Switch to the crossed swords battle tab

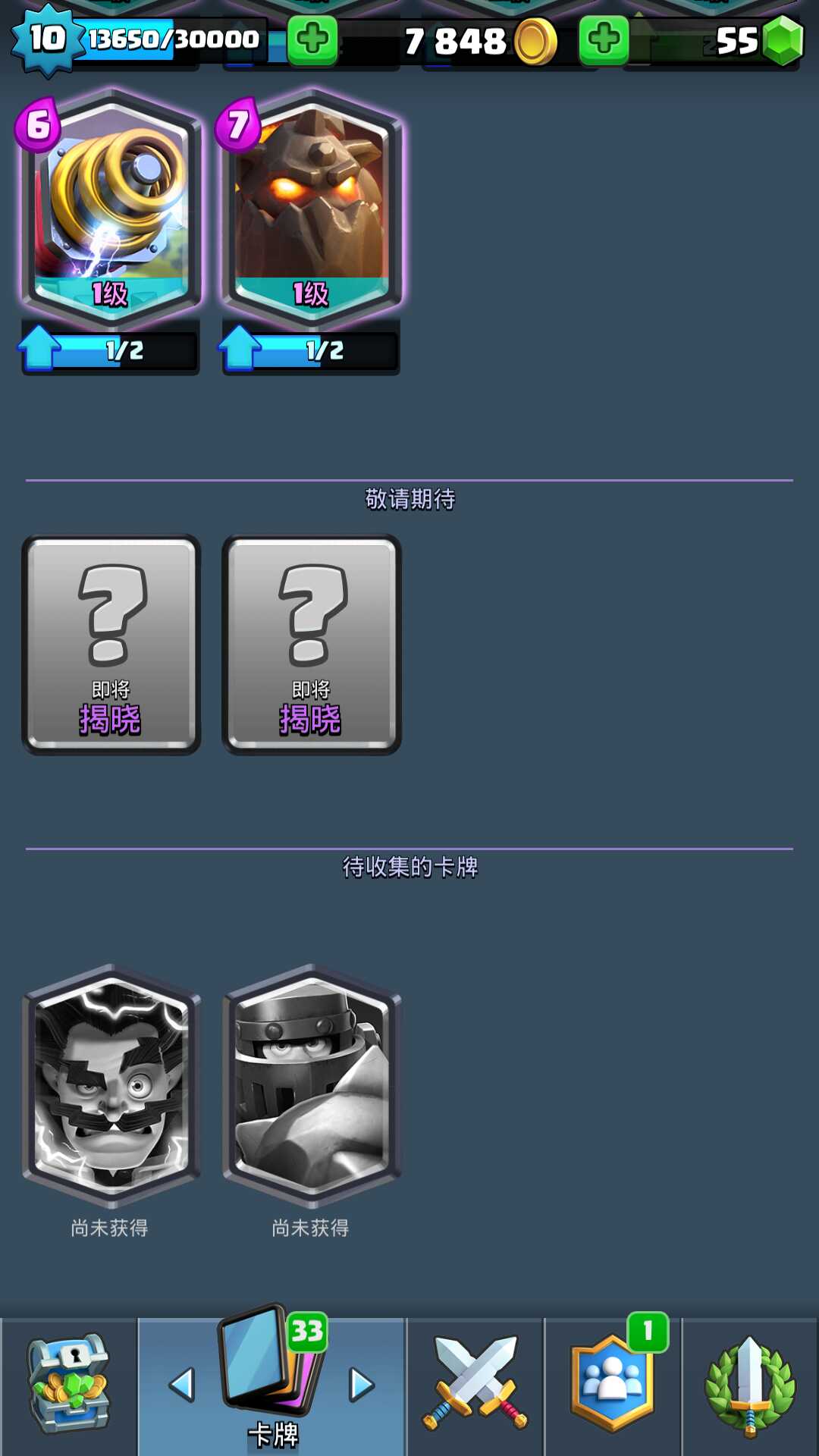click(475, 1384)
